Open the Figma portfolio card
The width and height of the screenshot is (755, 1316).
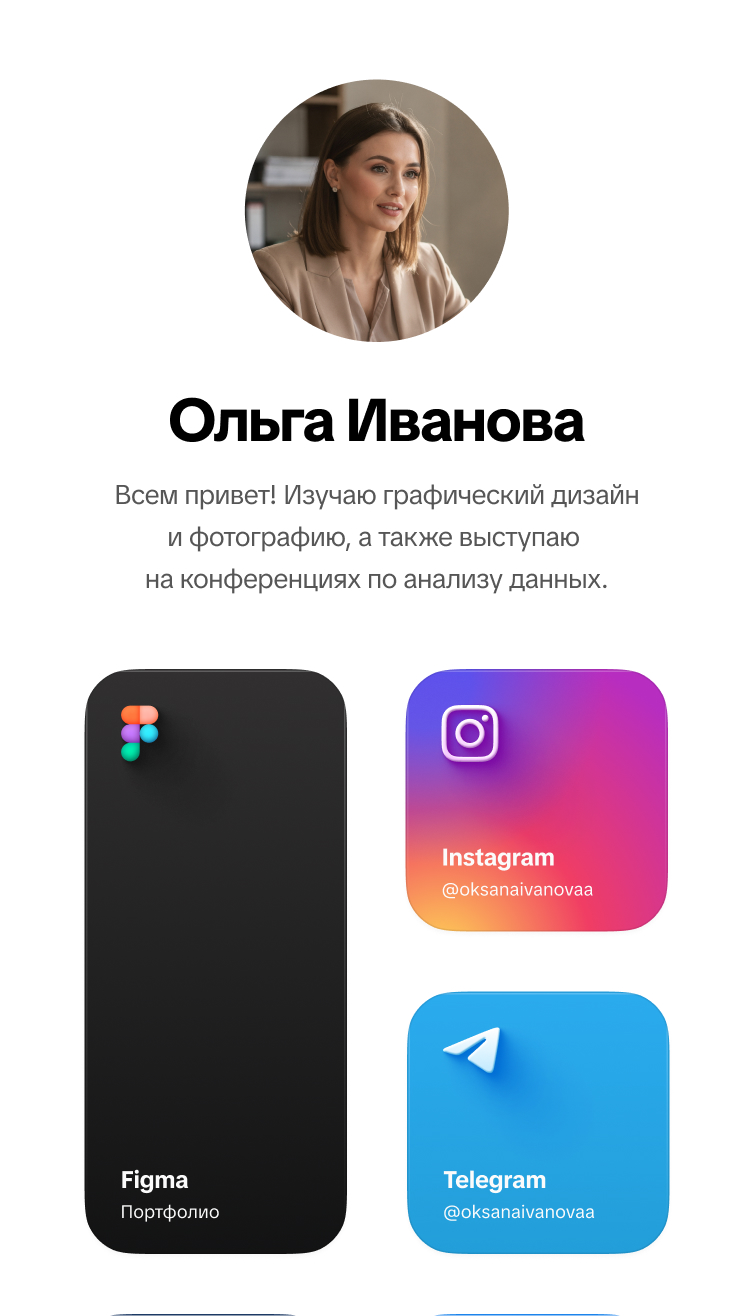[215, 960]
